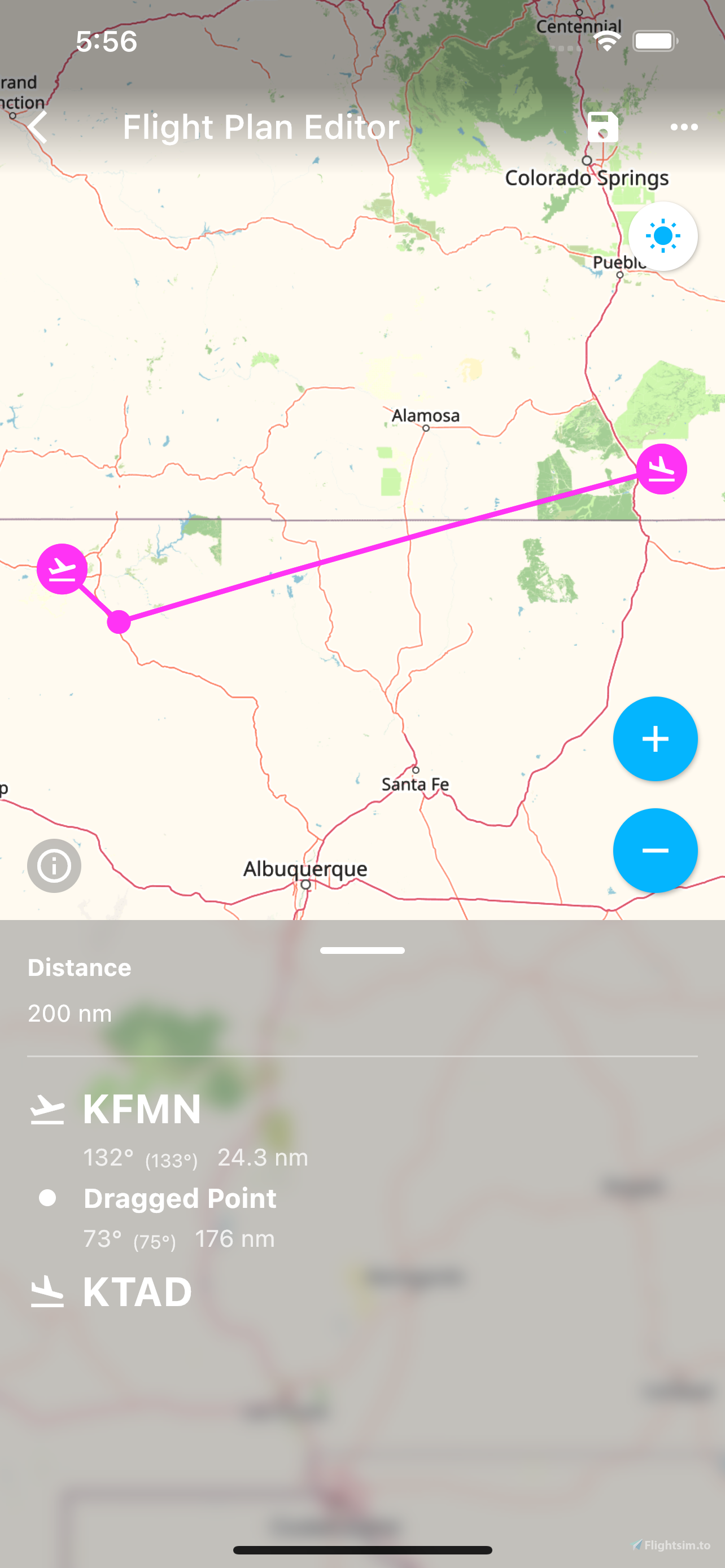Select the KTAD arrival airplane marker on map
This screenshot has width=725, height=1568.
tap(662, 468)
